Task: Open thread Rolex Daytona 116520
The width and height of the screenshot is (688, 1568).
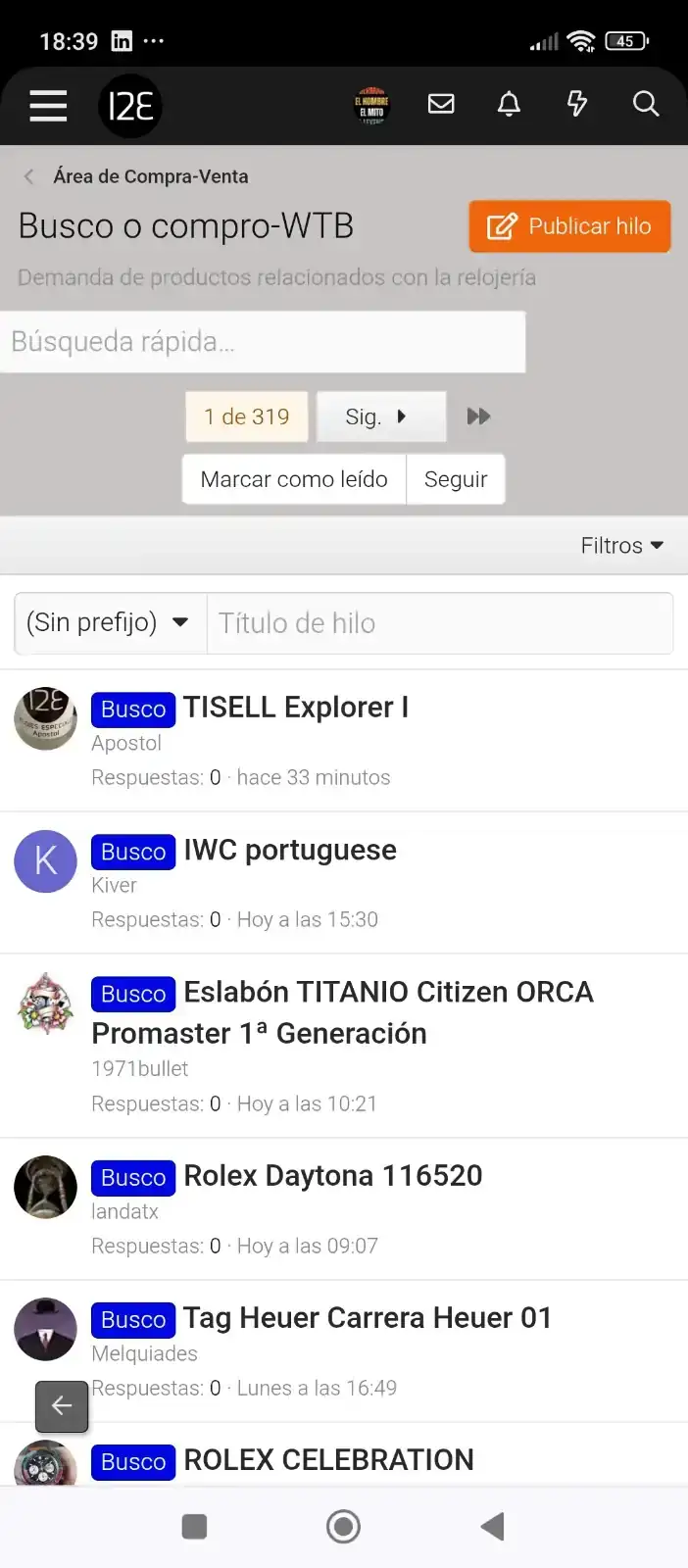Action: [x=332, y=1175]
